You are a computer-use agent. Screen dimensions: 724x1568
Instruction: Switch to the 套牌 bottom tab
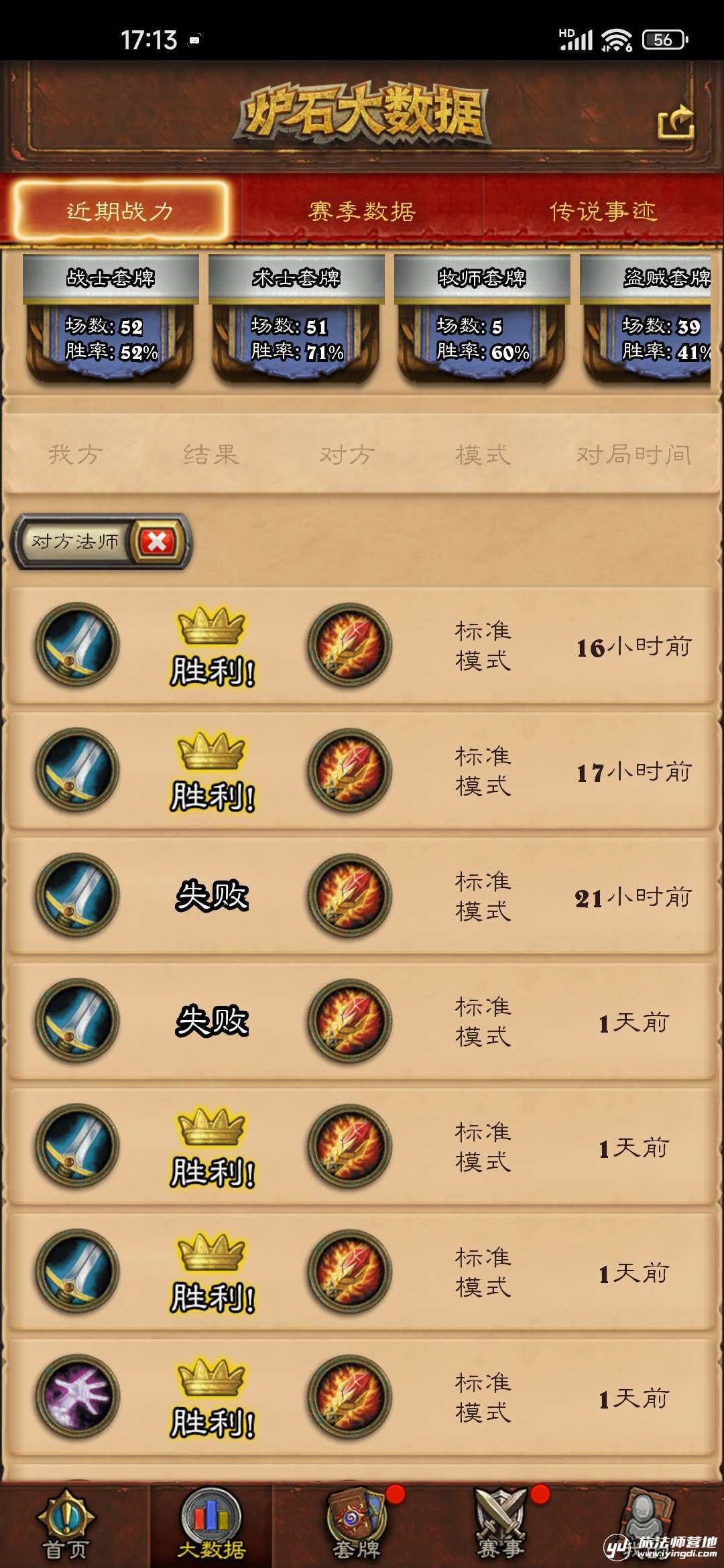356,1525
